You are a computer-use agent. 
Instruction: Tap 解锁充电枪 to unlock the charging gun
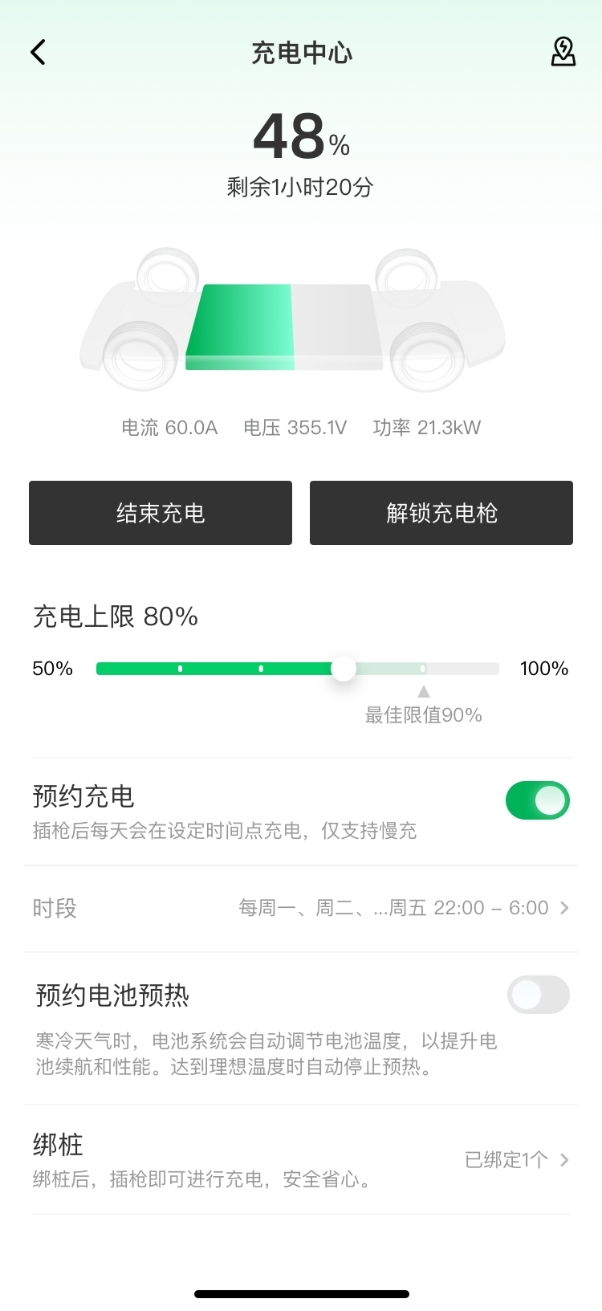441,513
